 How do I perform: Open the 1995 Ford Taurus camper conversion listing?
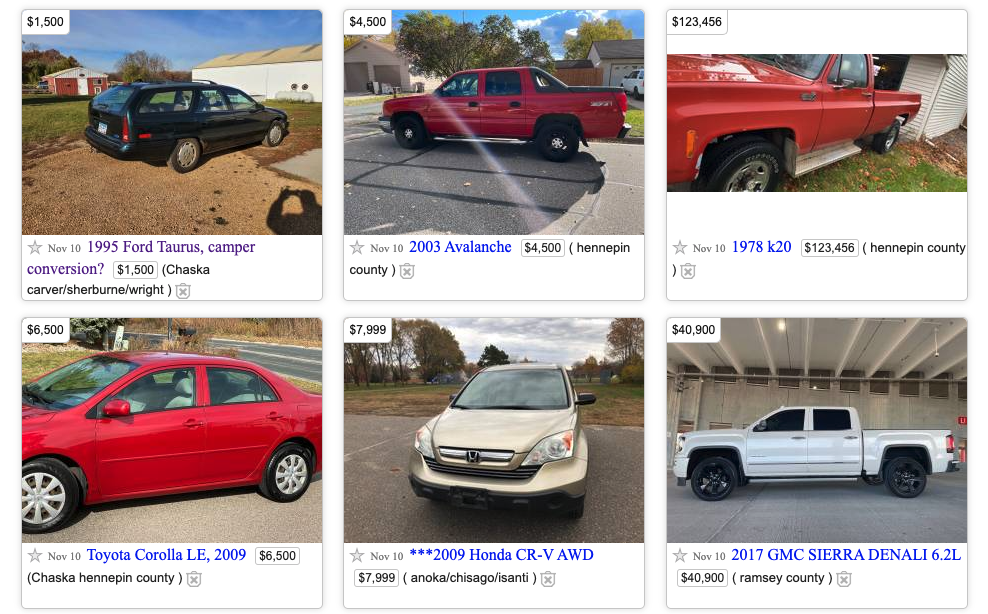click(x=141, y=257)
